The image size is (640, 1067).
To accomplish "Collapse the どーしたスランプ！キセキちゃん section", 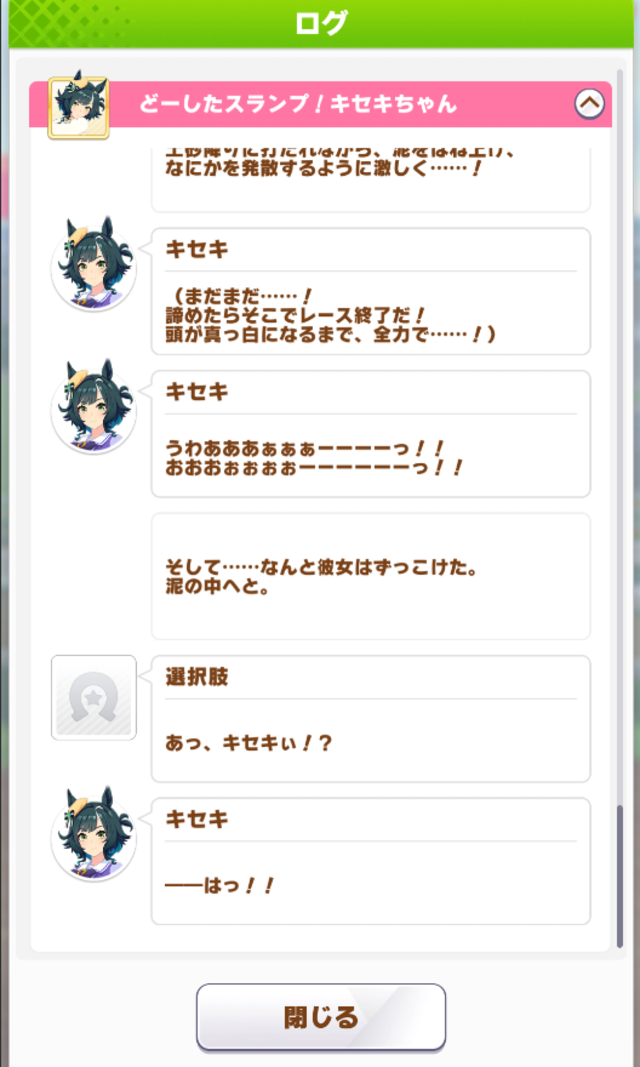I will tap(589, 103).
